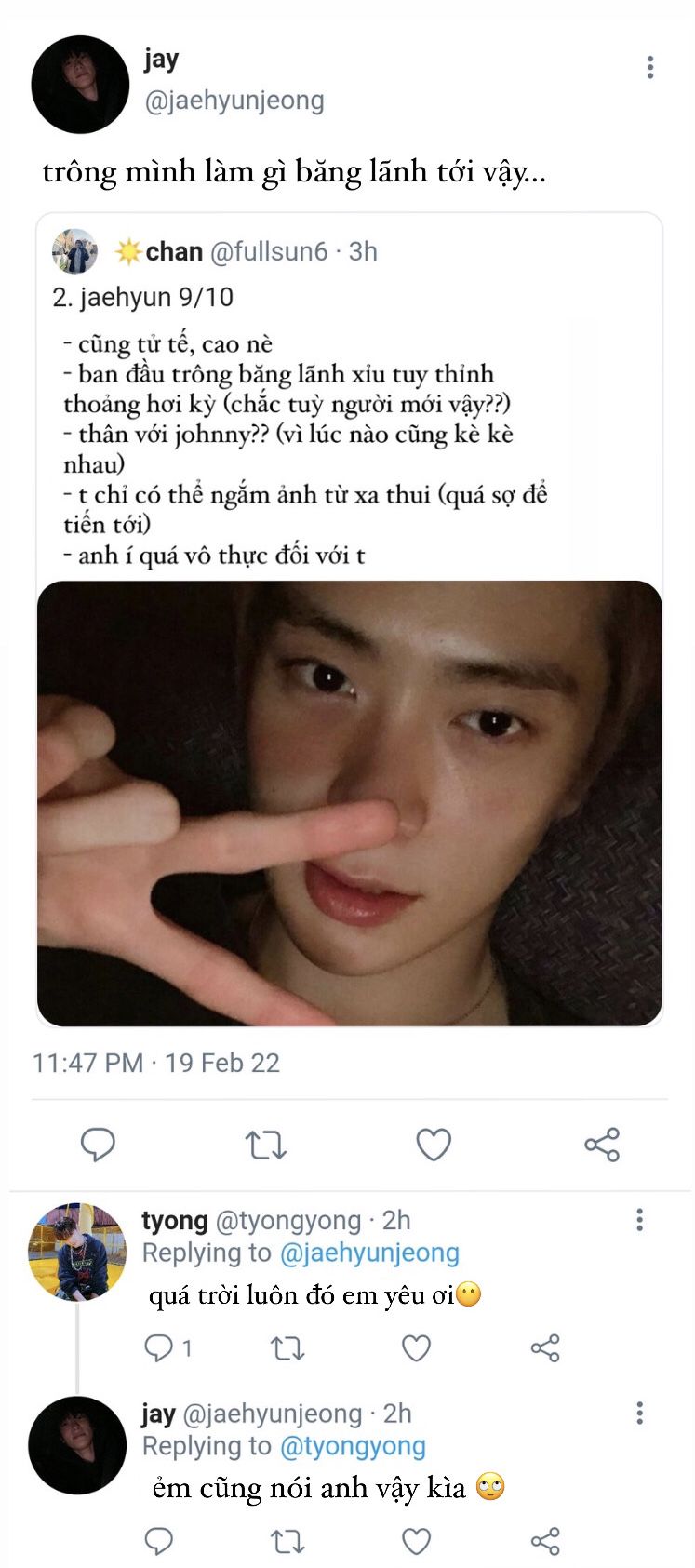Retweet jay's reply to tyong
This screenshot has width=695, height=1568.
(287, 1541)
